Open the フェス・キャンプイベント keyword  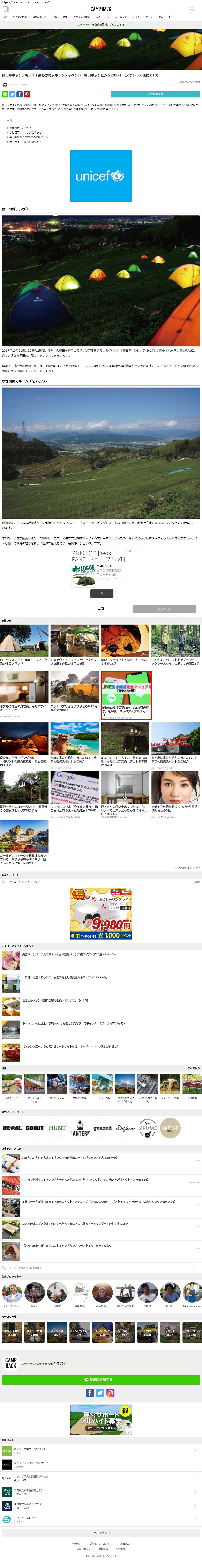click(x=24, y=881)
